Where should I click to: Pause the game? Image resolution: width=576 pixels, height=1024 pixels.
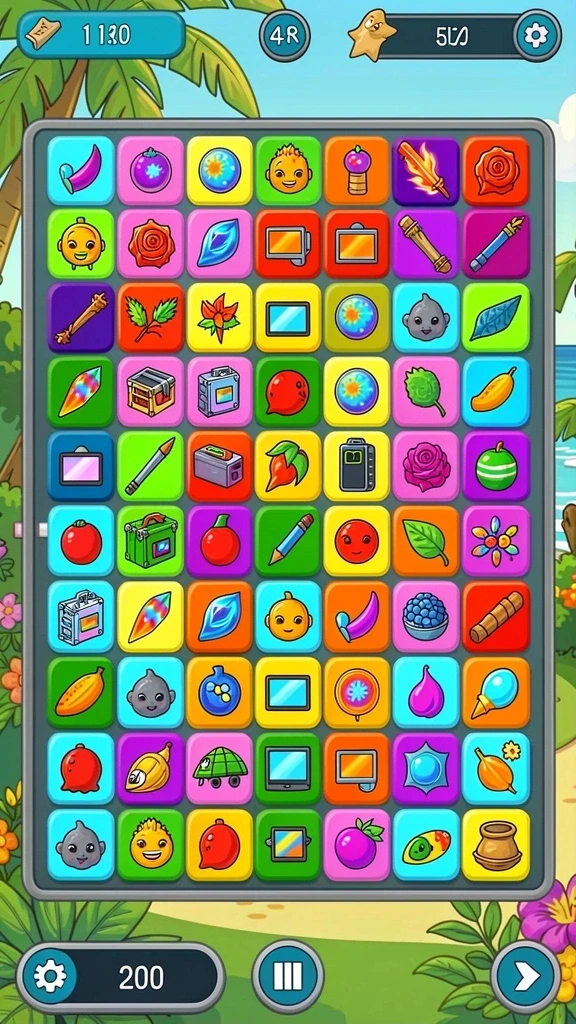coord(287,976)
